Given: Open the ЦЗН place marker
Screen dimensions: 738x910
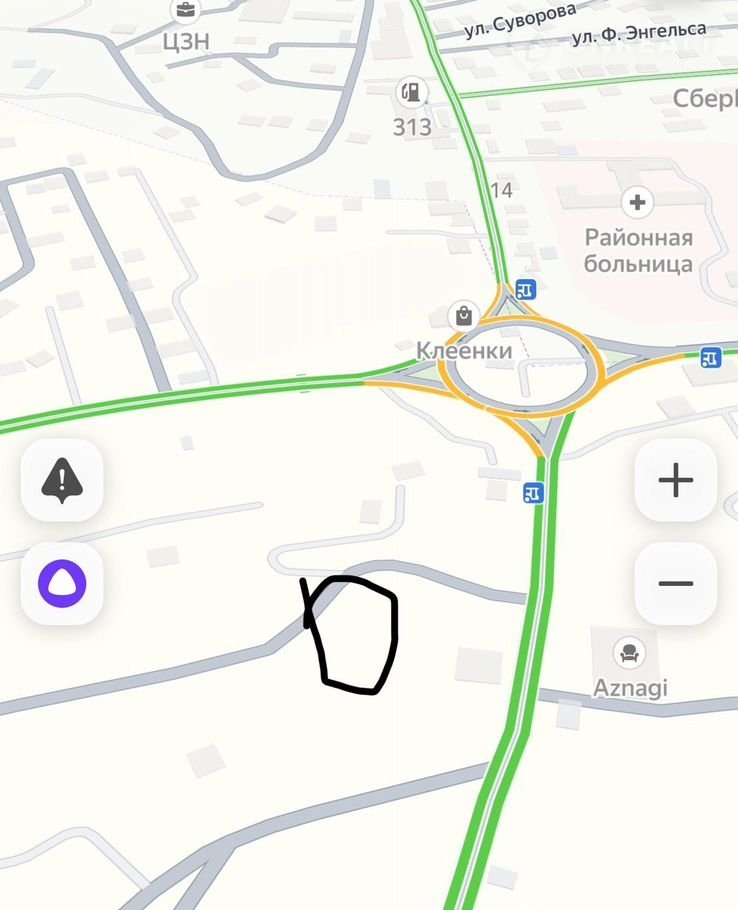Looking at the screenshot, I should pos(185,12).
